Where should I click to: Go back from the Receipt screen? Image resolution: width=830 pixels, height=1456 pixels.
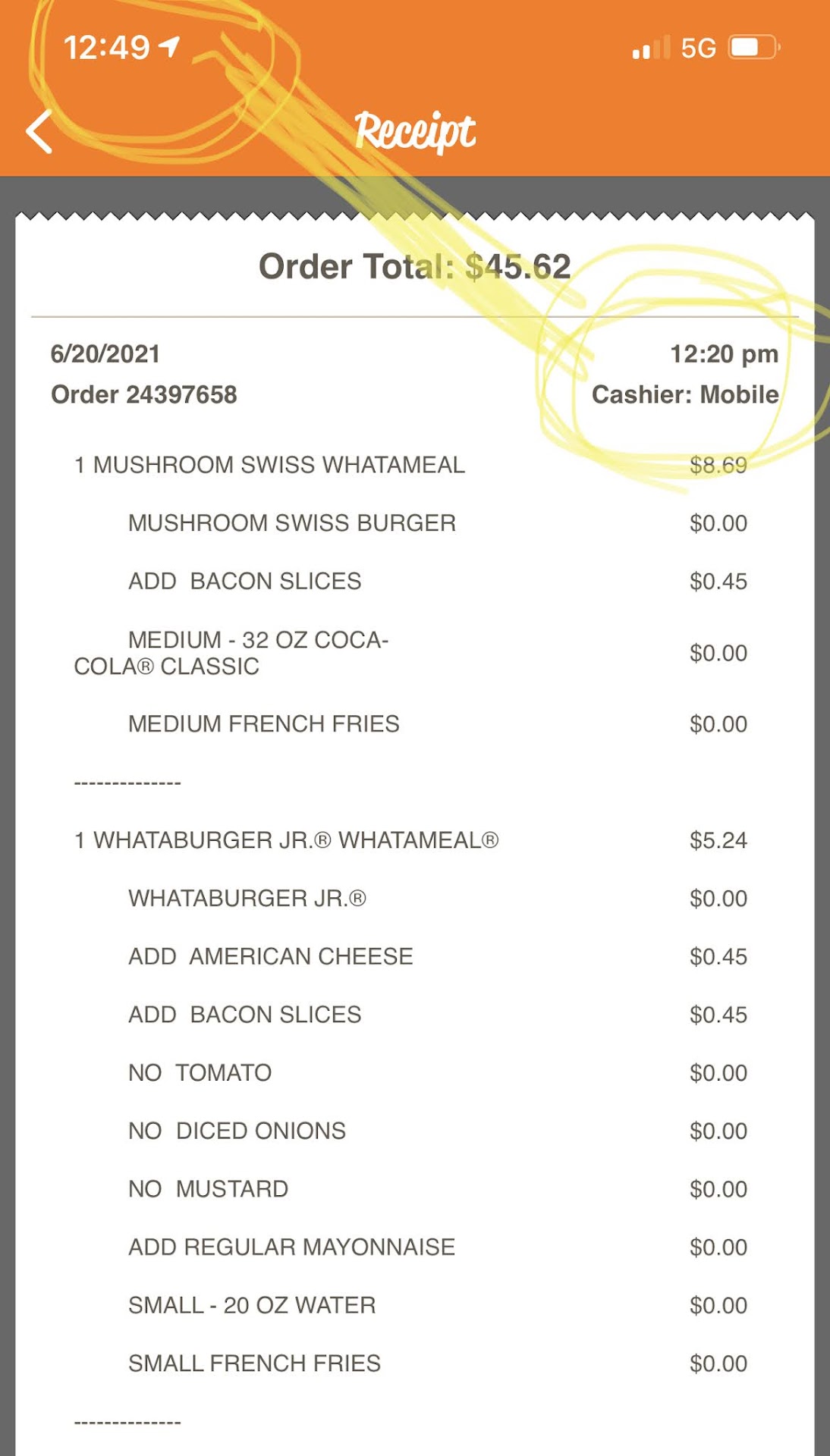point(39,132)
